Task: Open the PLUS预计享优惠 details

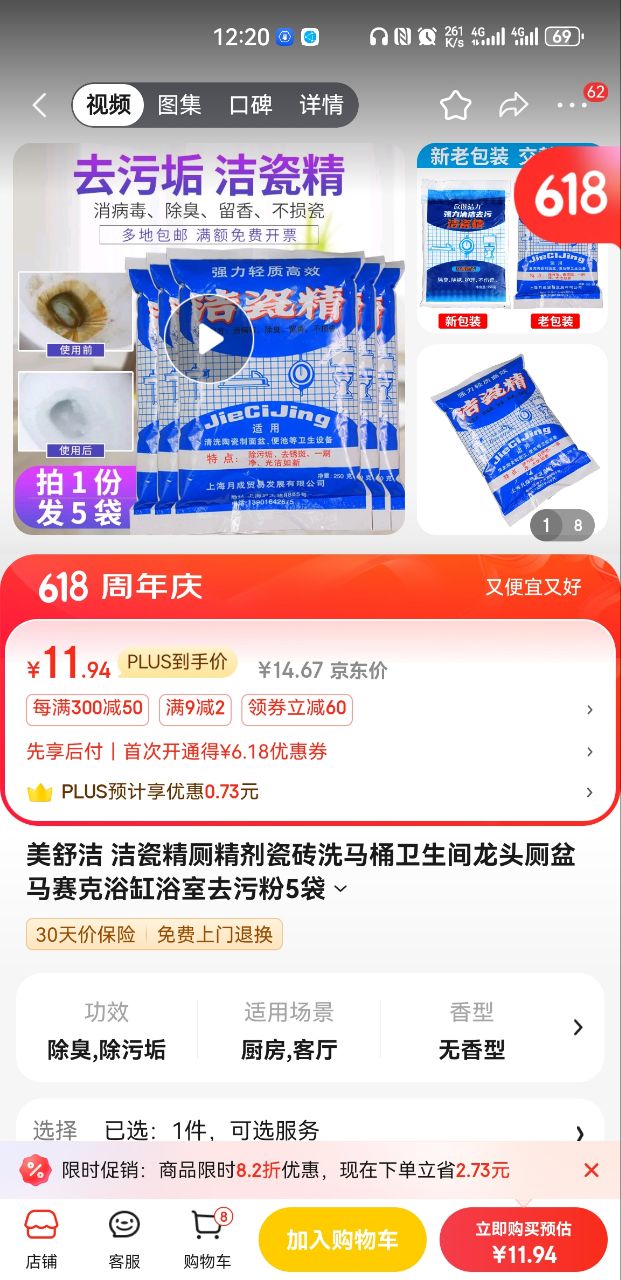Action: (x=308, y=792)
